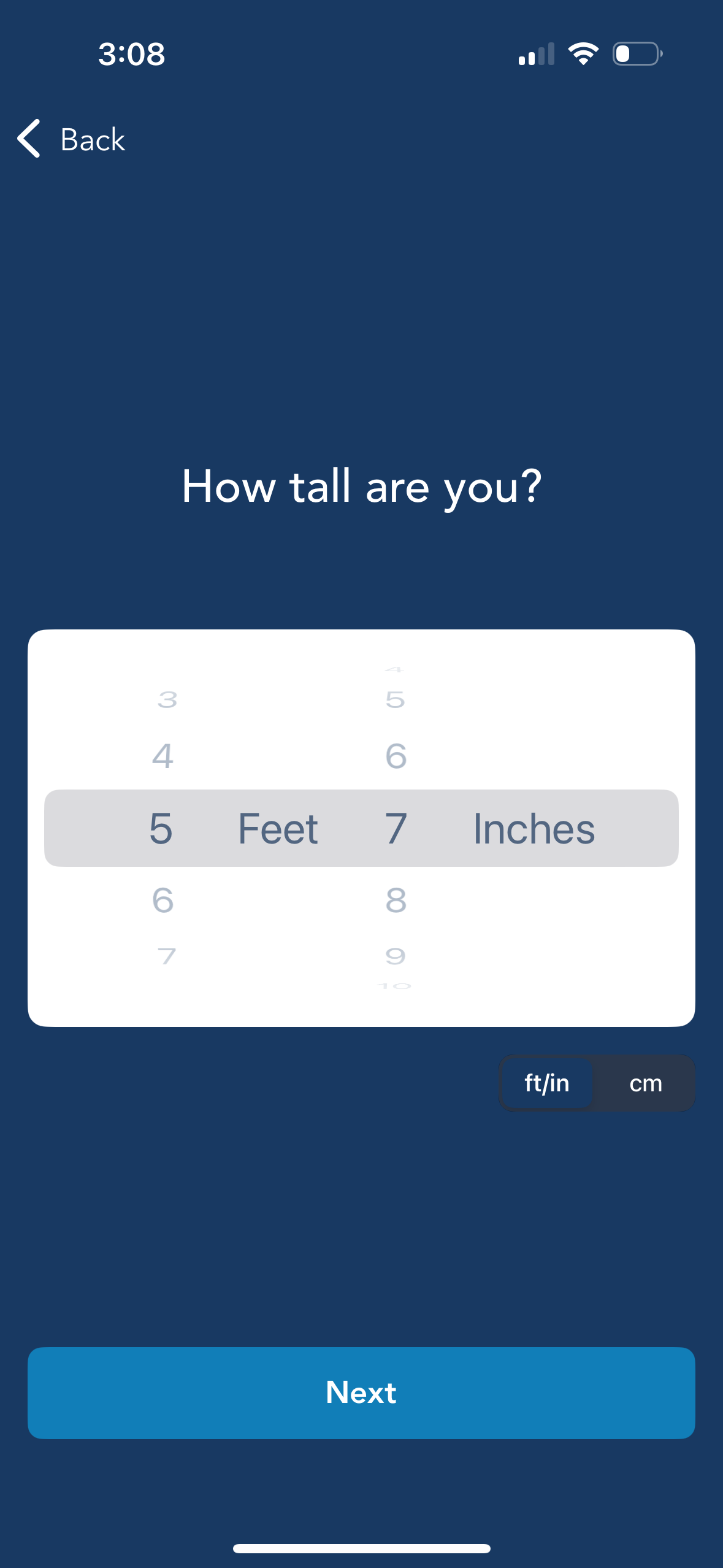The width and height of the screenshot is (723, 1568).
Task: Pick 4 in the feet wheel
Action: coord(163,756)
